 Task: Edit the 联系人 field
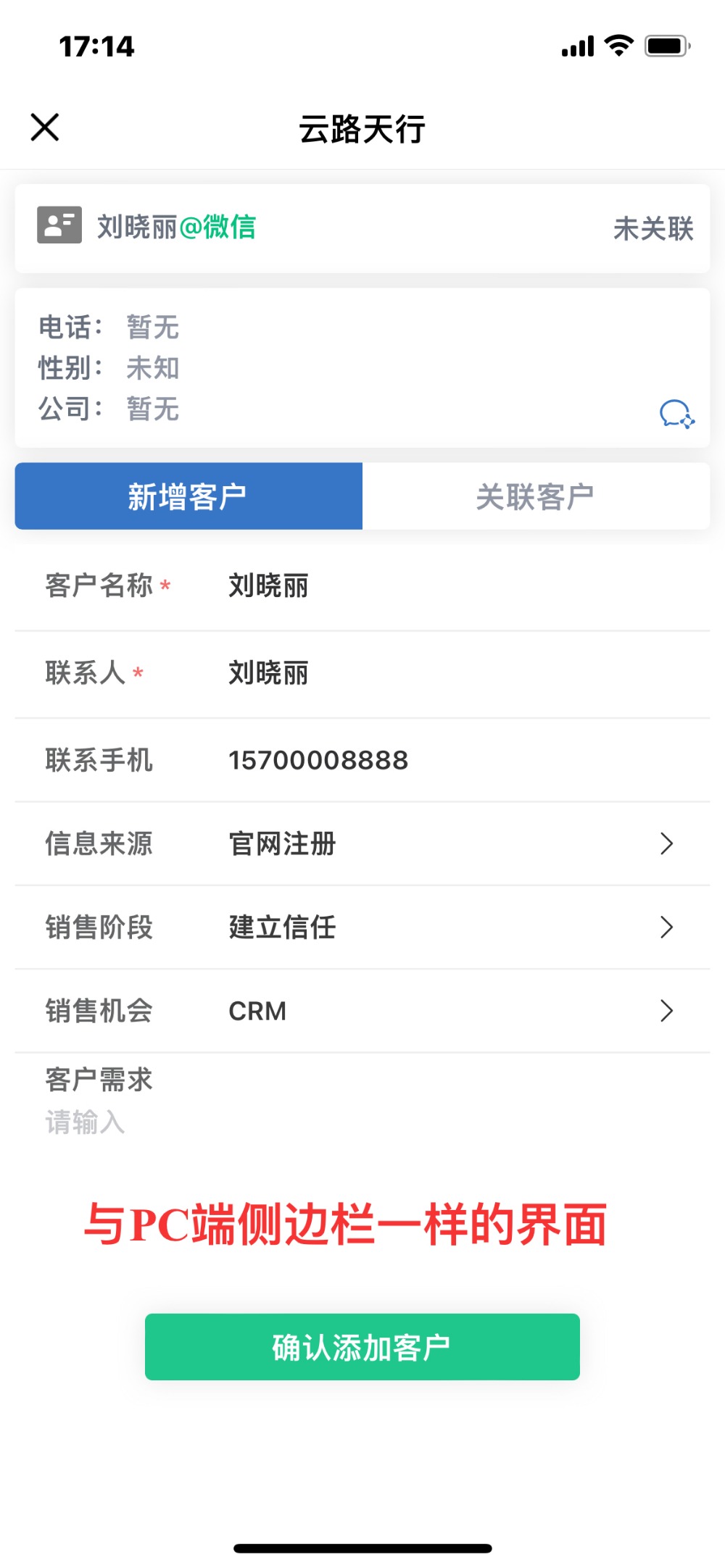(x=362, y=674)
